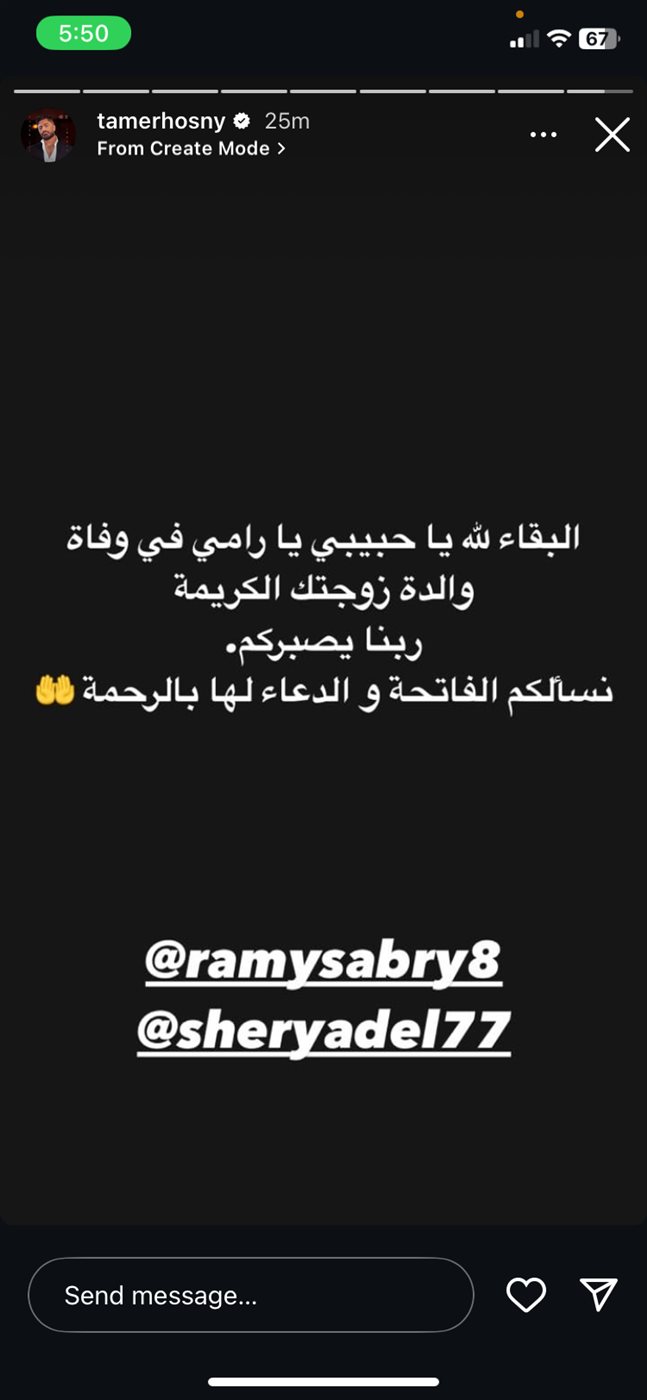Open the @ramysabry8 mention
Image resolution: width=647 pixels, height=1400 pixels.
pos(323,963)
